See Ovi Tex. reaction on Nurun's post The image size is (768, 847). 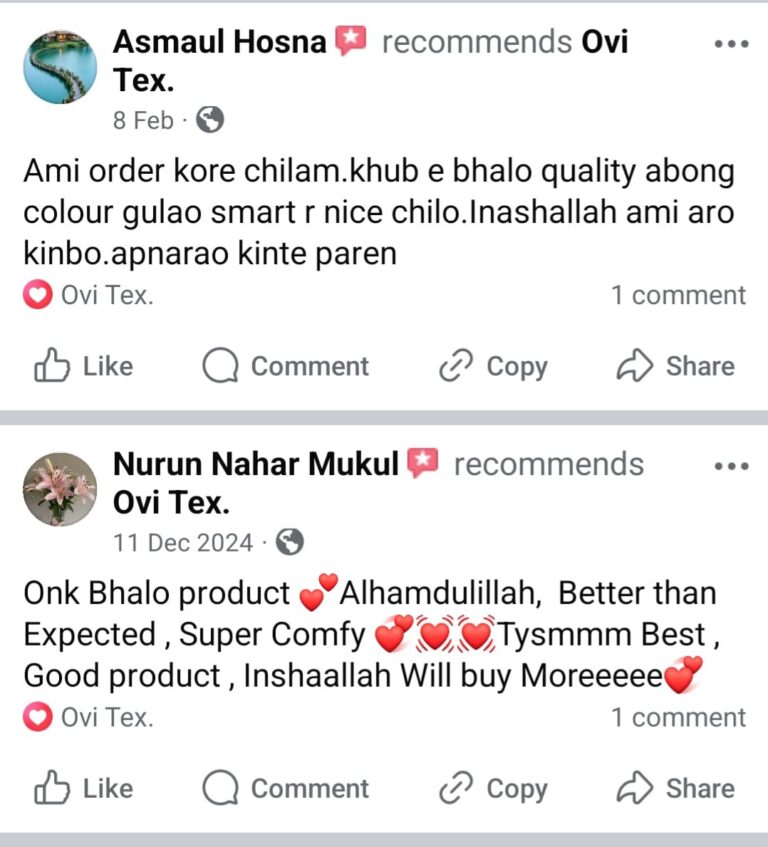pyautogui.click(x=88, y=718)
